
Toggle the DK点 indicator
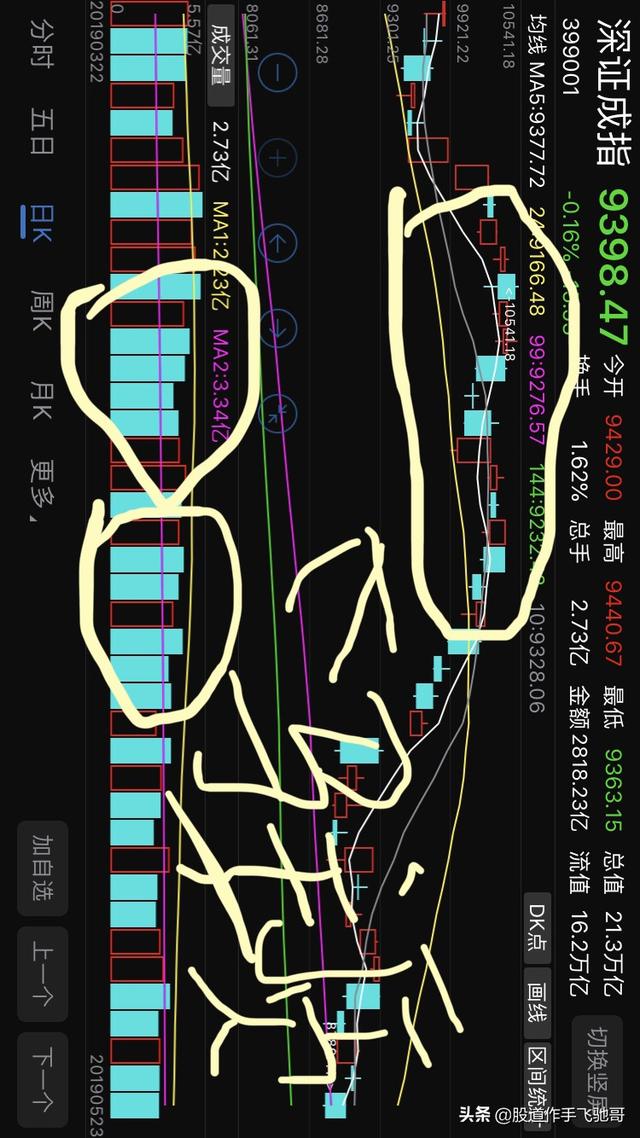point(537,928)
